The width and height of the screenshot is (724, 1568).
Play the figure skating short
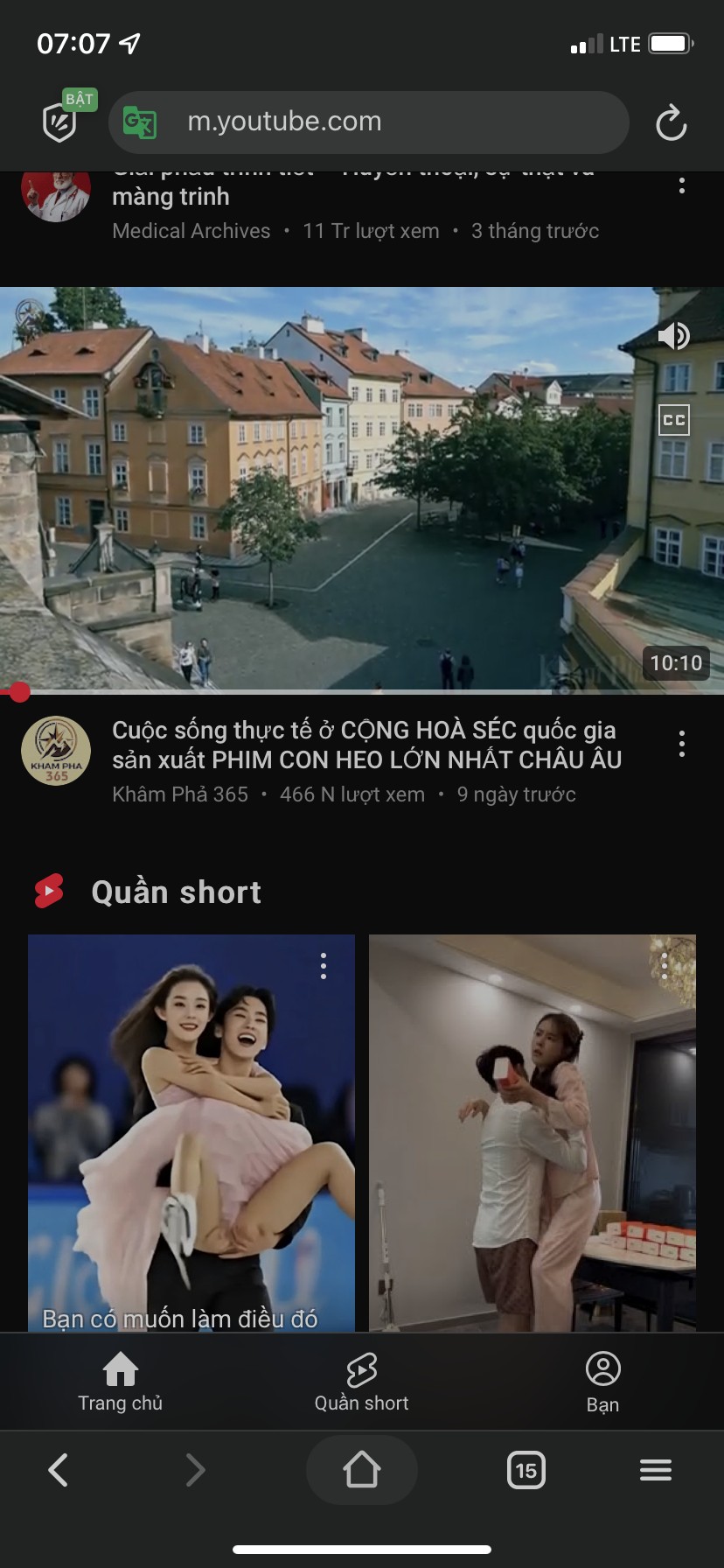[191, 1133]
